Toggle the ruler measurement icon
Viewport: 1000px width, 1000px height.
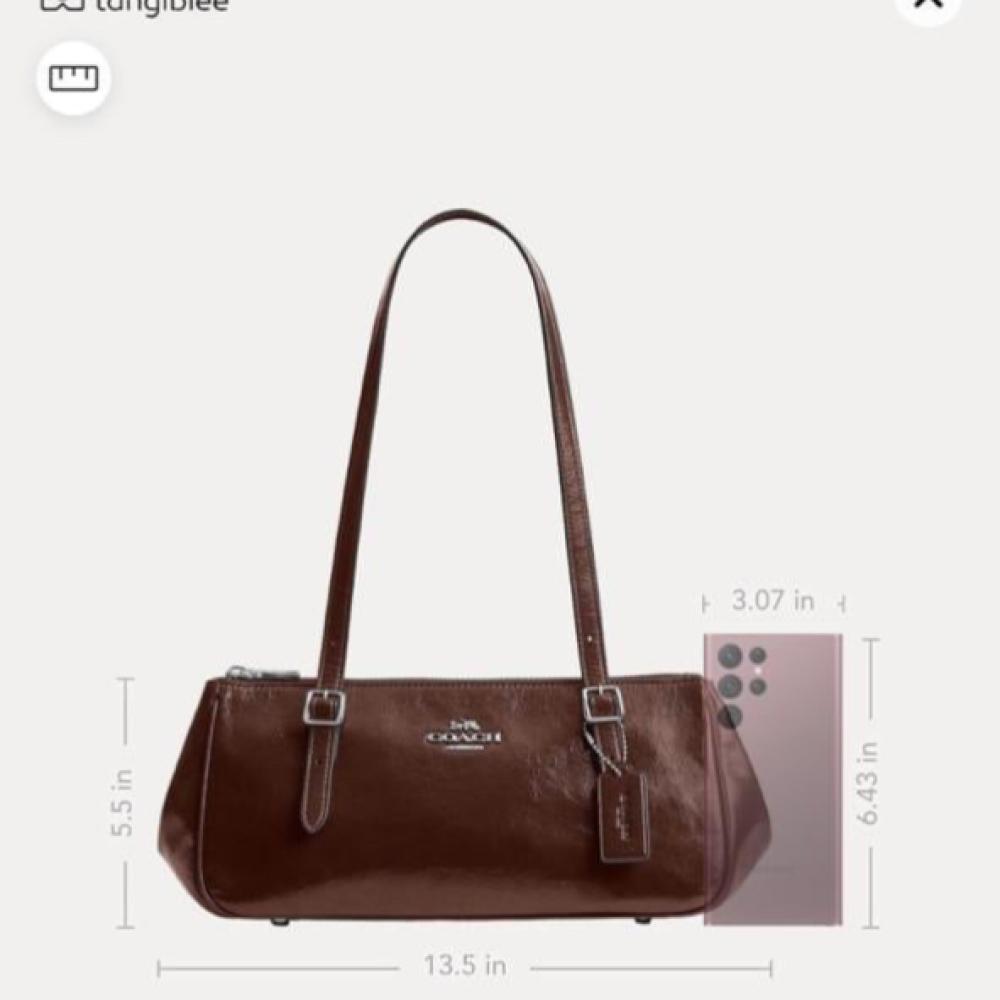coord(74,78)
